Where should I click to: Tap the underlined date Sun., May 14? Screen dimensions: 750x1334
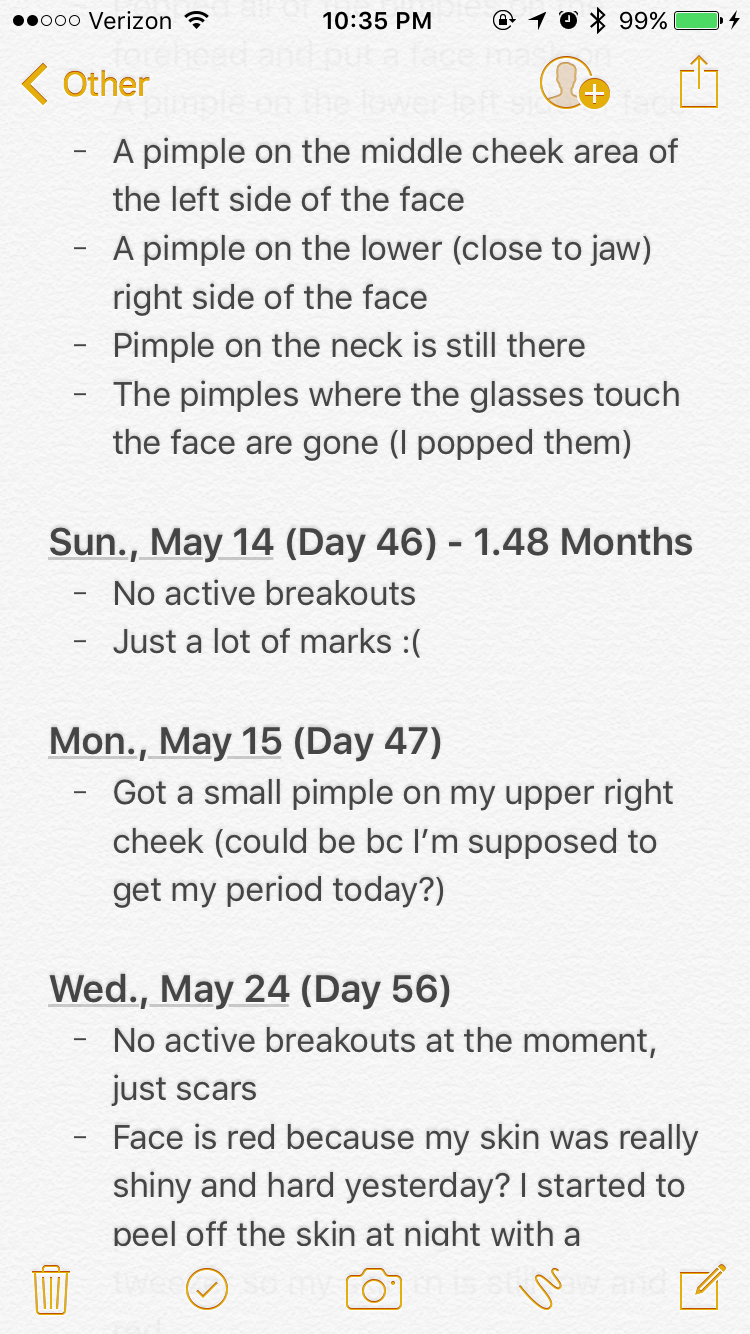pos(161,542)
